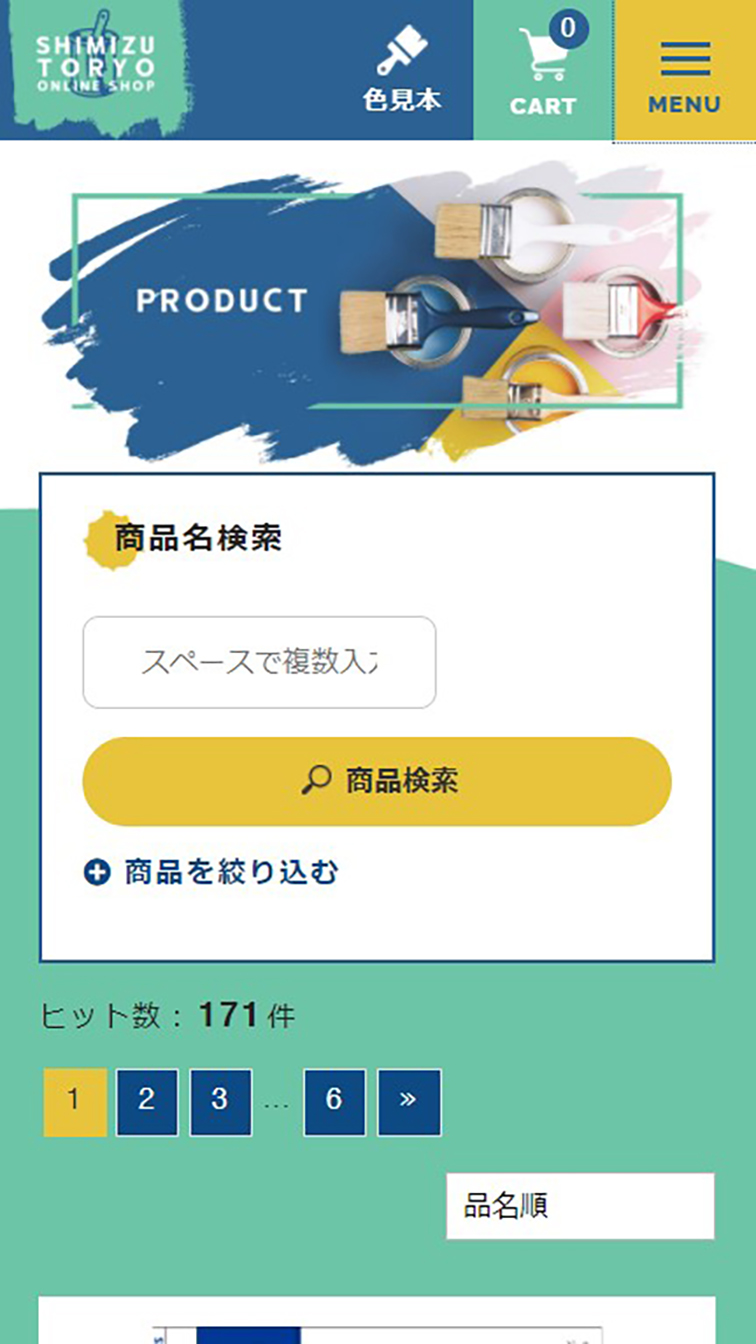Open the shopping cart
Image resolution: width=756 pixels, height=1344 pixels.
(x=543, y=70)
